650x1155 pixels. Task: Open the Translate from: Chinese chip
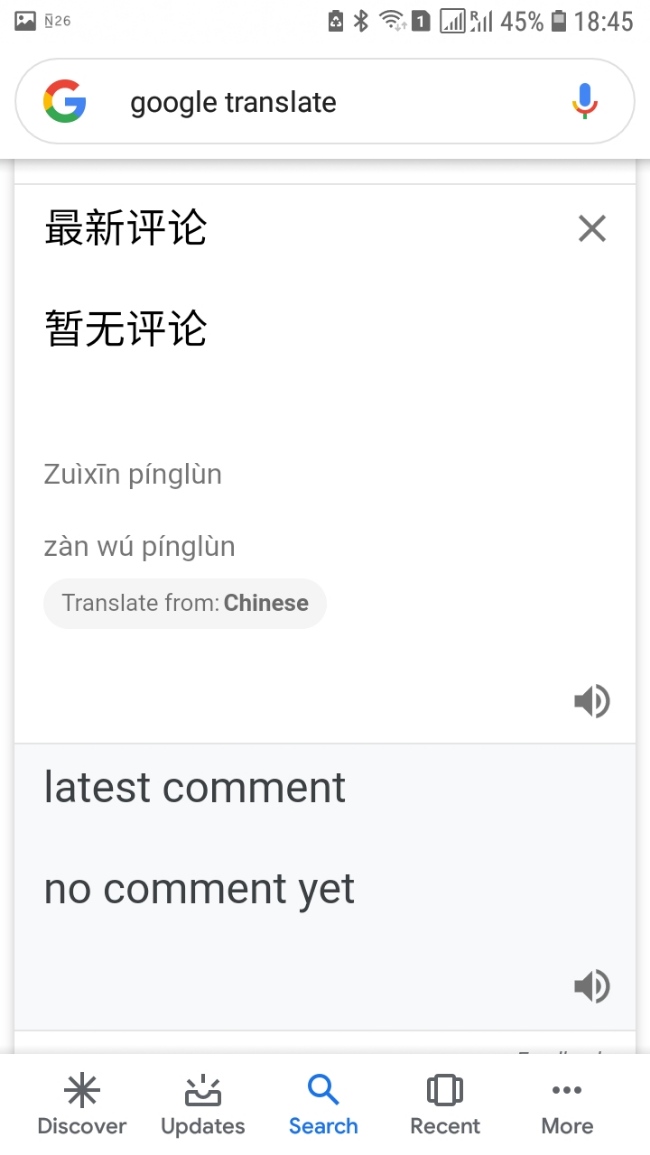coord(185,603)
